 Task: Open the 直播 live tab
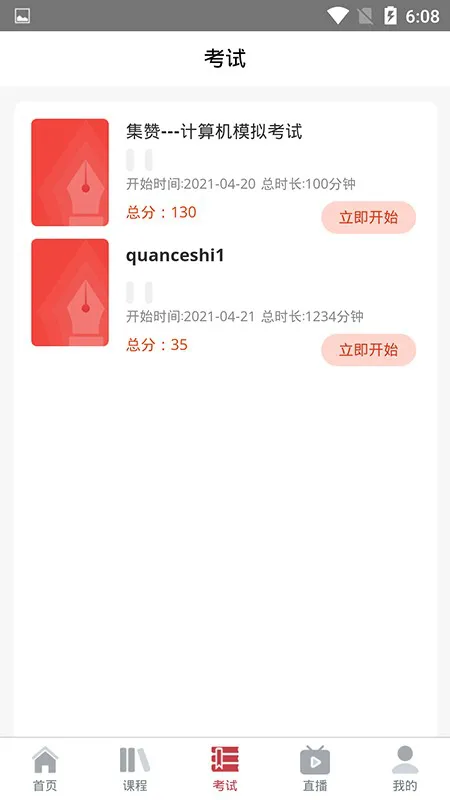coord(315,768)
